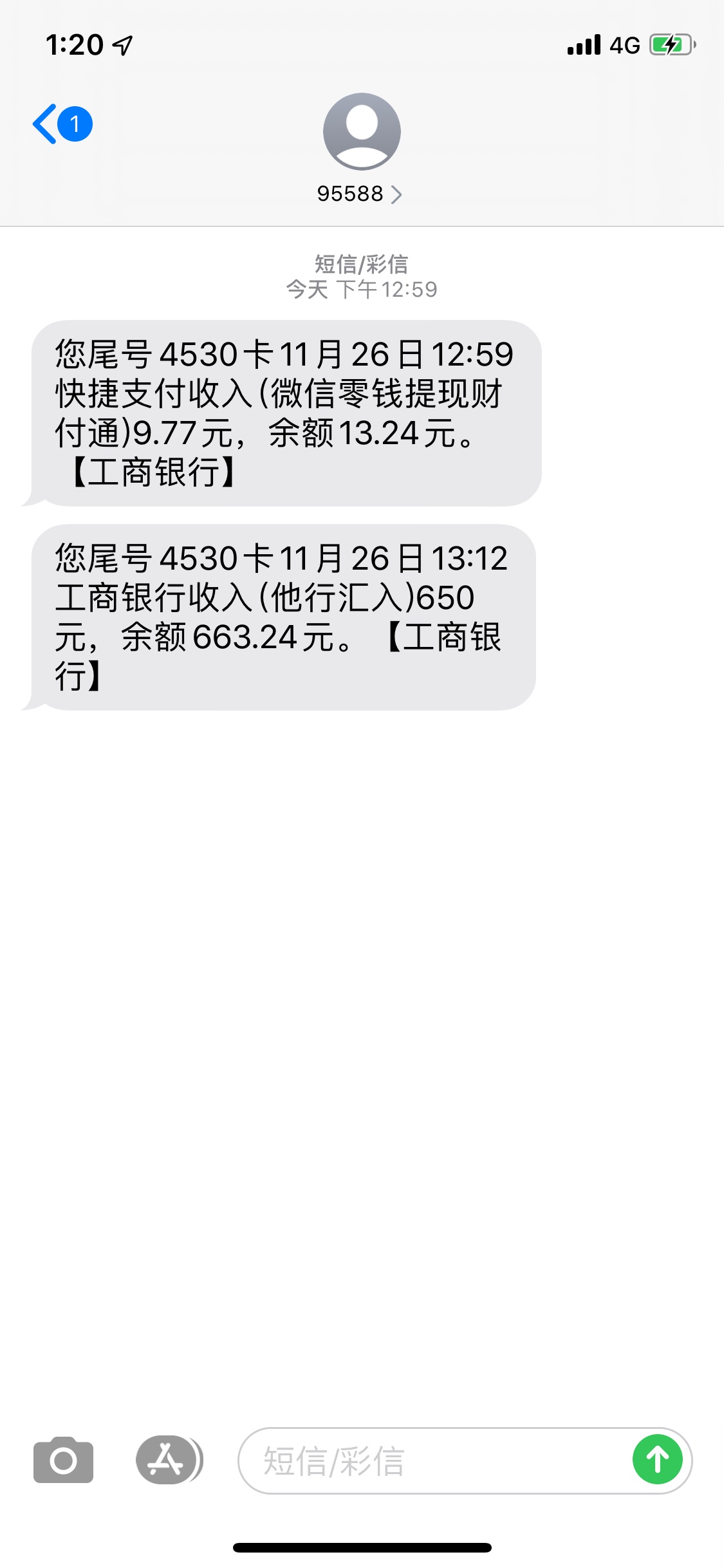This screenshot has height=1568, width=724.
Task: Open the App Store apps drawer
Action: pos(169,1459)
